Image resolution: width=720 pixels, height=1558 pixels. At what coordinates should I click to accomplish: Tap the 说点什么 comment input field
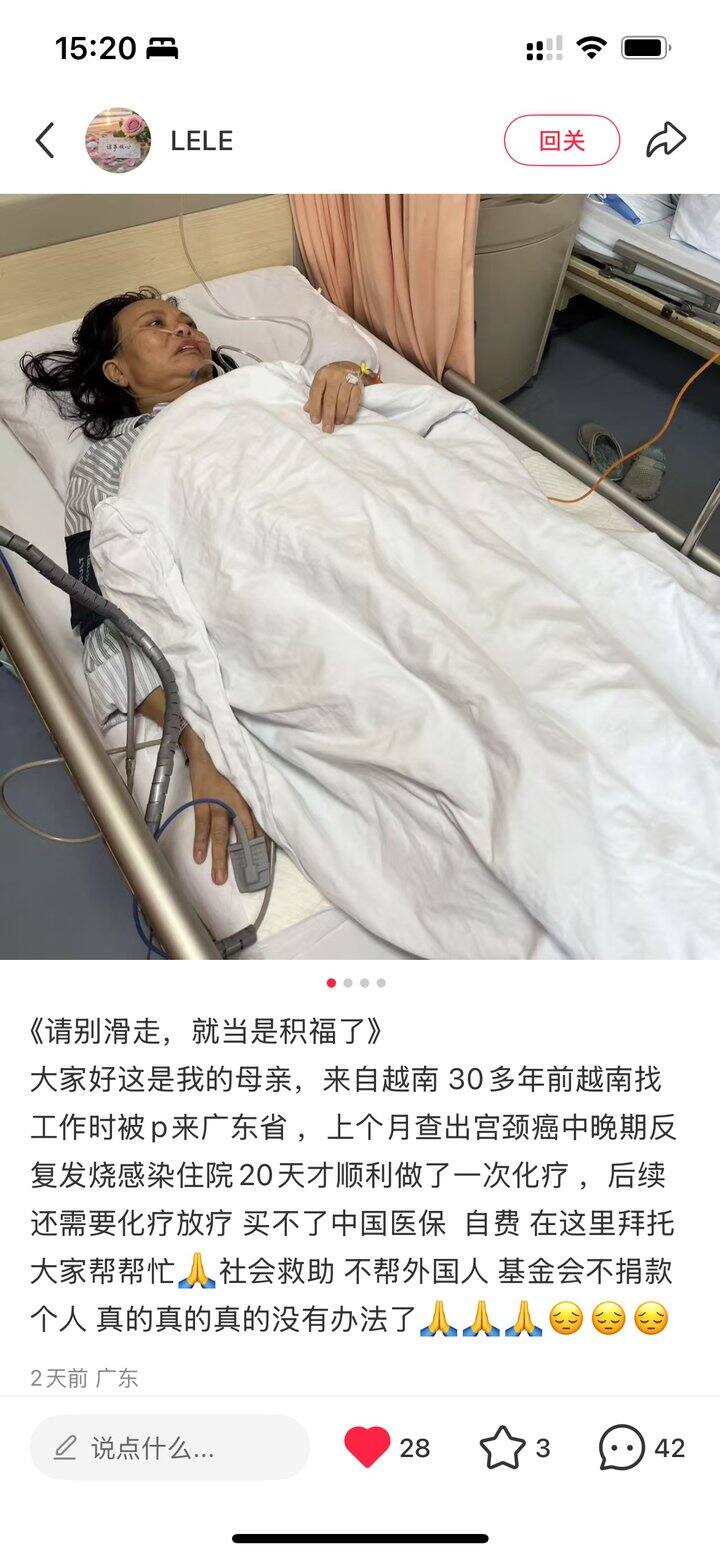click(x=170, y=1447)
